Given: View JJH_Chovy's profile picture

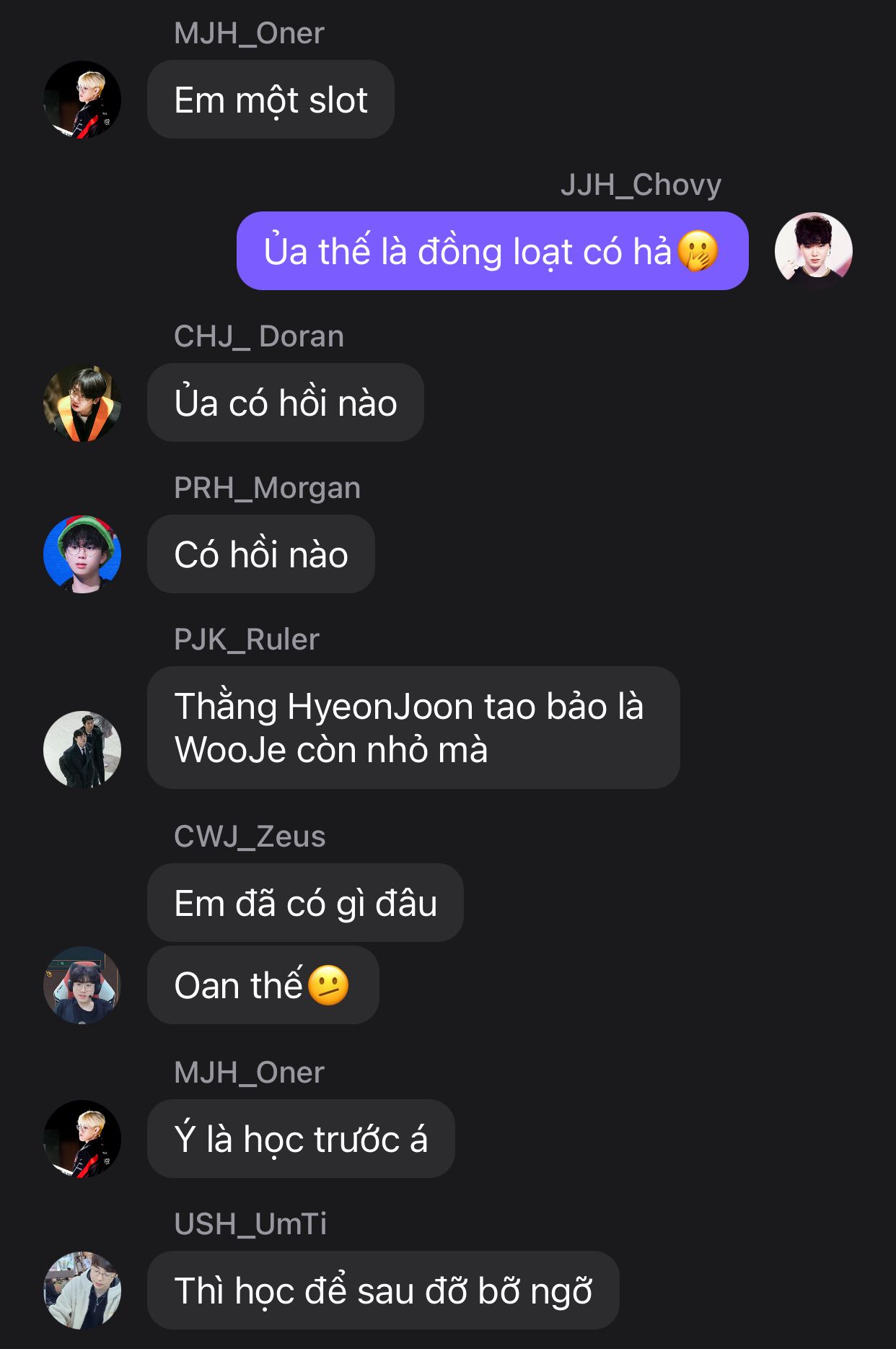Looking at the screenshot, I should (813, 251).
